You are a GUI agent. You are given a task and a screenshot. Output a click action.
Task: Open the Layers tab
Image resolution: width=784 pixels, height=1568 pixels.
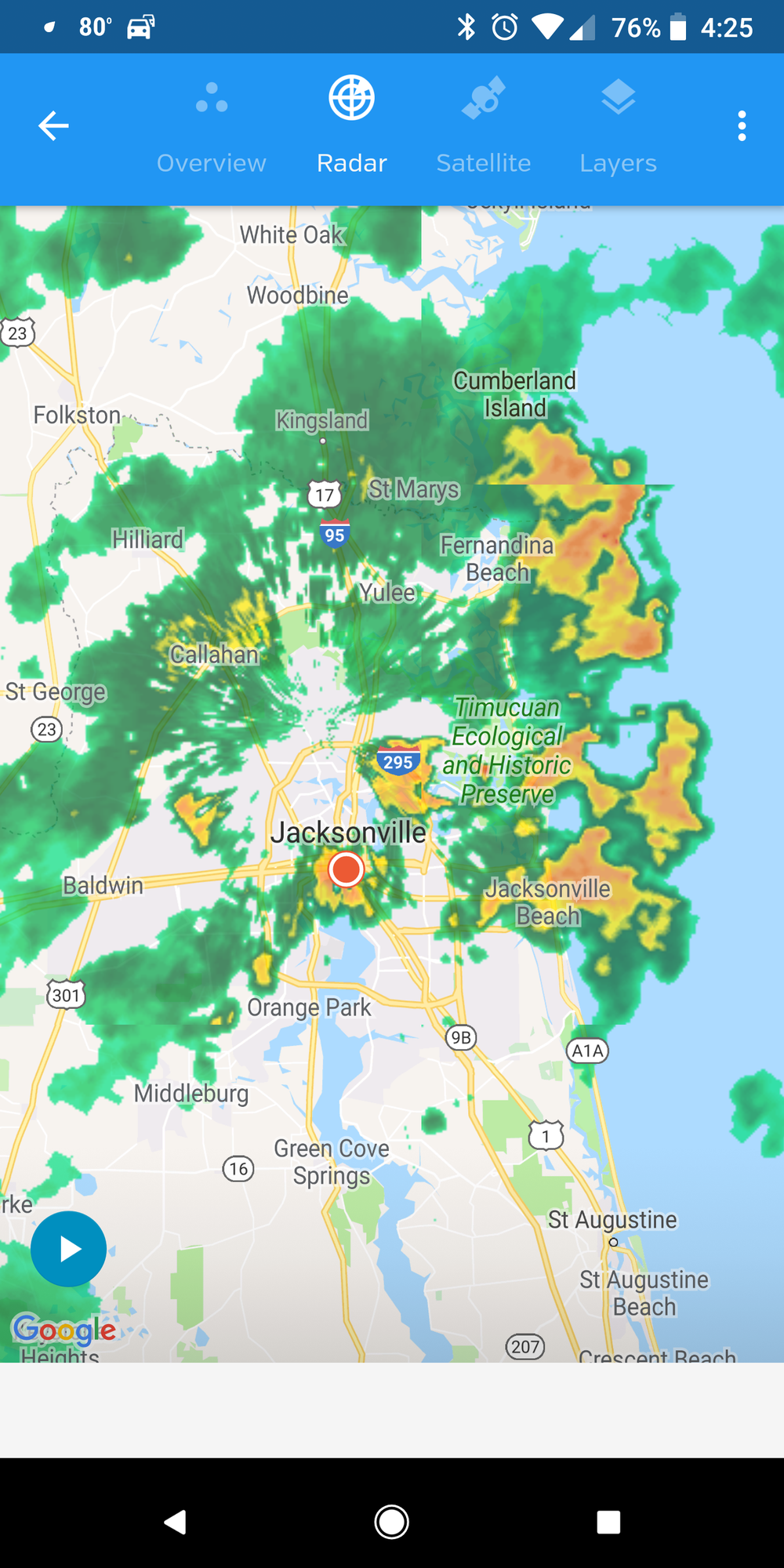tap(618, 127)
